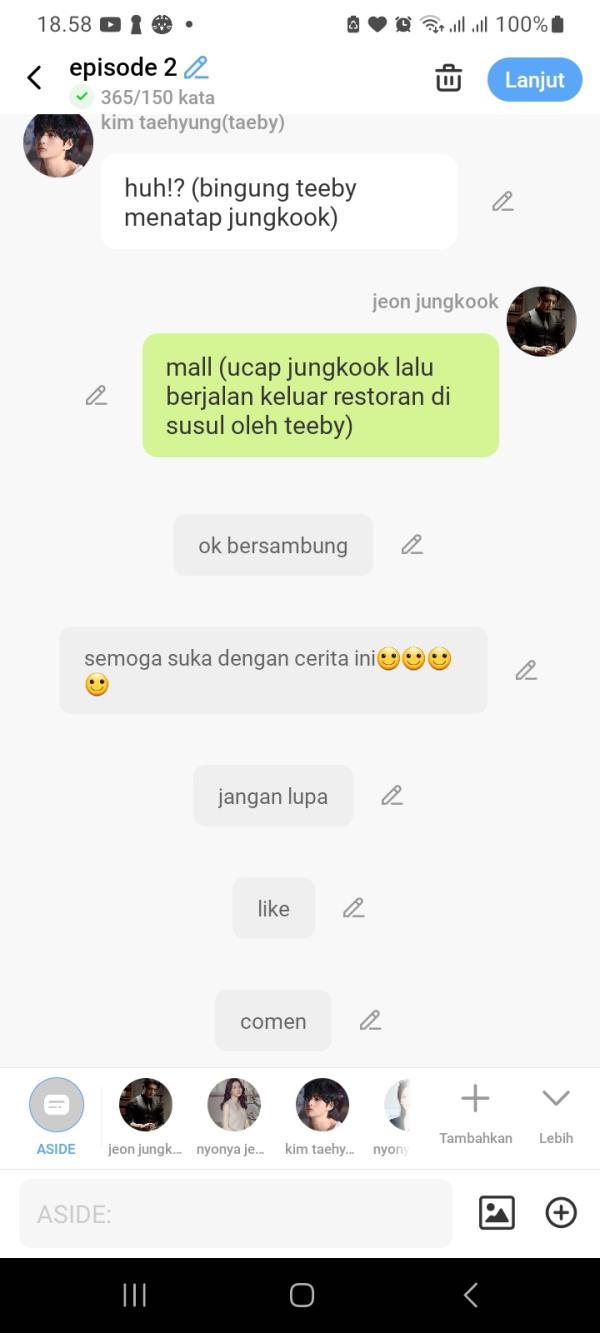Edit the "jangan lupa" aside
600x1333 pixels.
click(392, 796)
